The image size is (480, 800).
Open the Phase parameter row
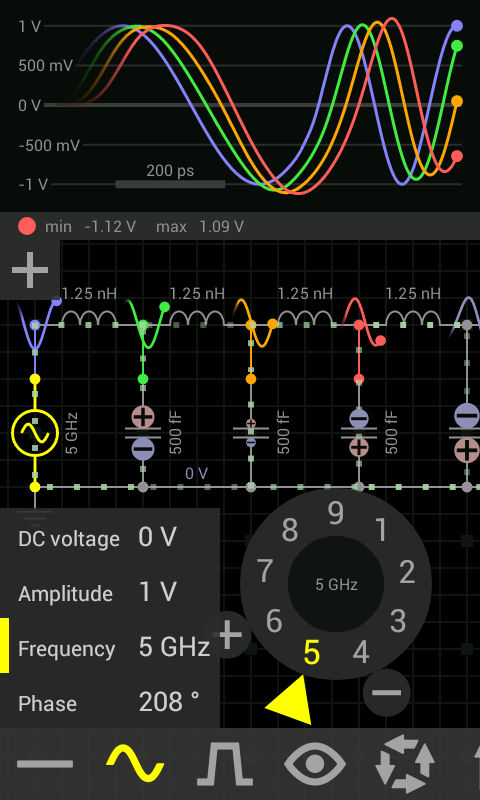pos(110,703)
